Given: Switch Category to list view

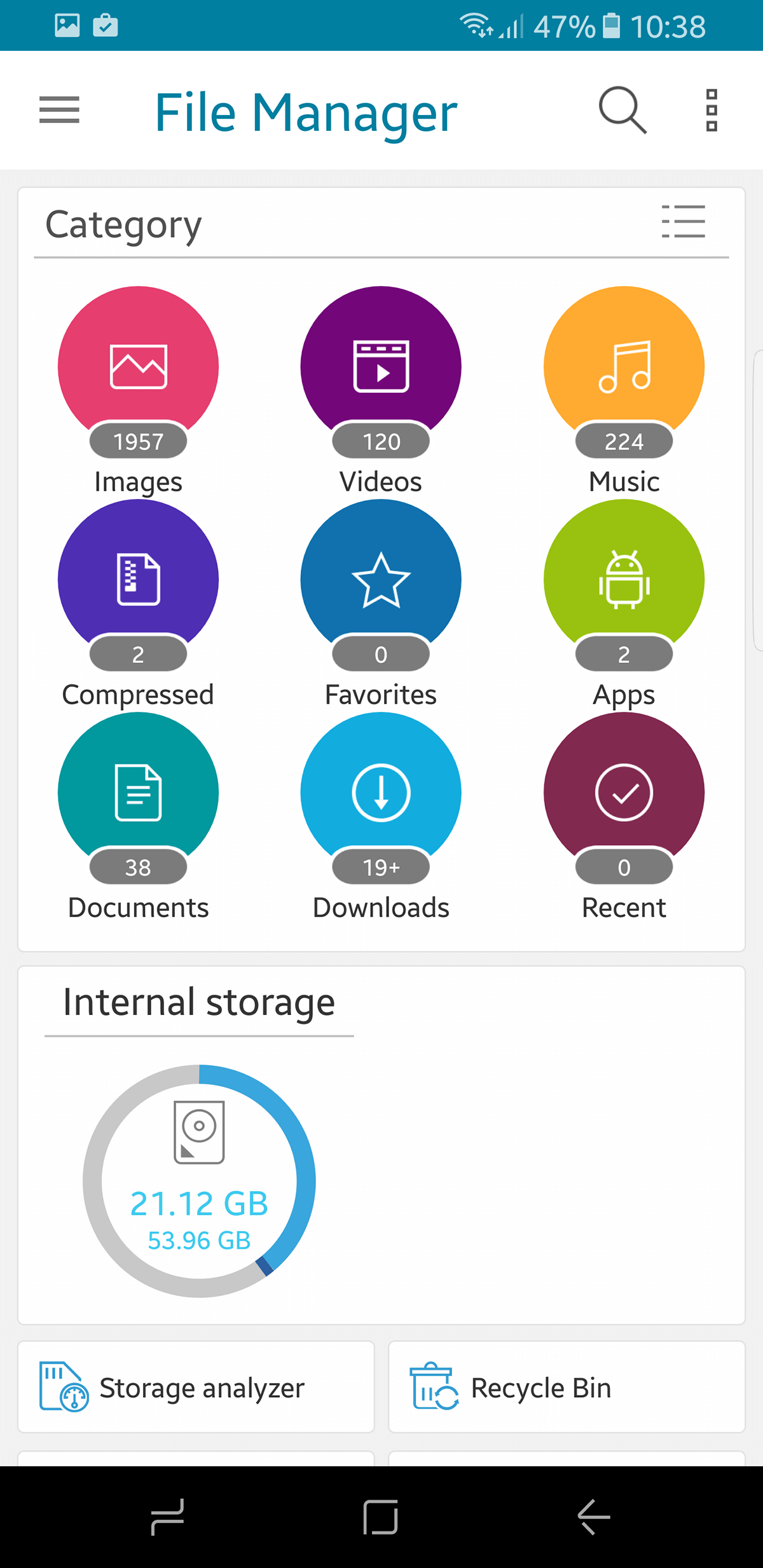Looking at the screenshot, I should [x=684, y=222].
